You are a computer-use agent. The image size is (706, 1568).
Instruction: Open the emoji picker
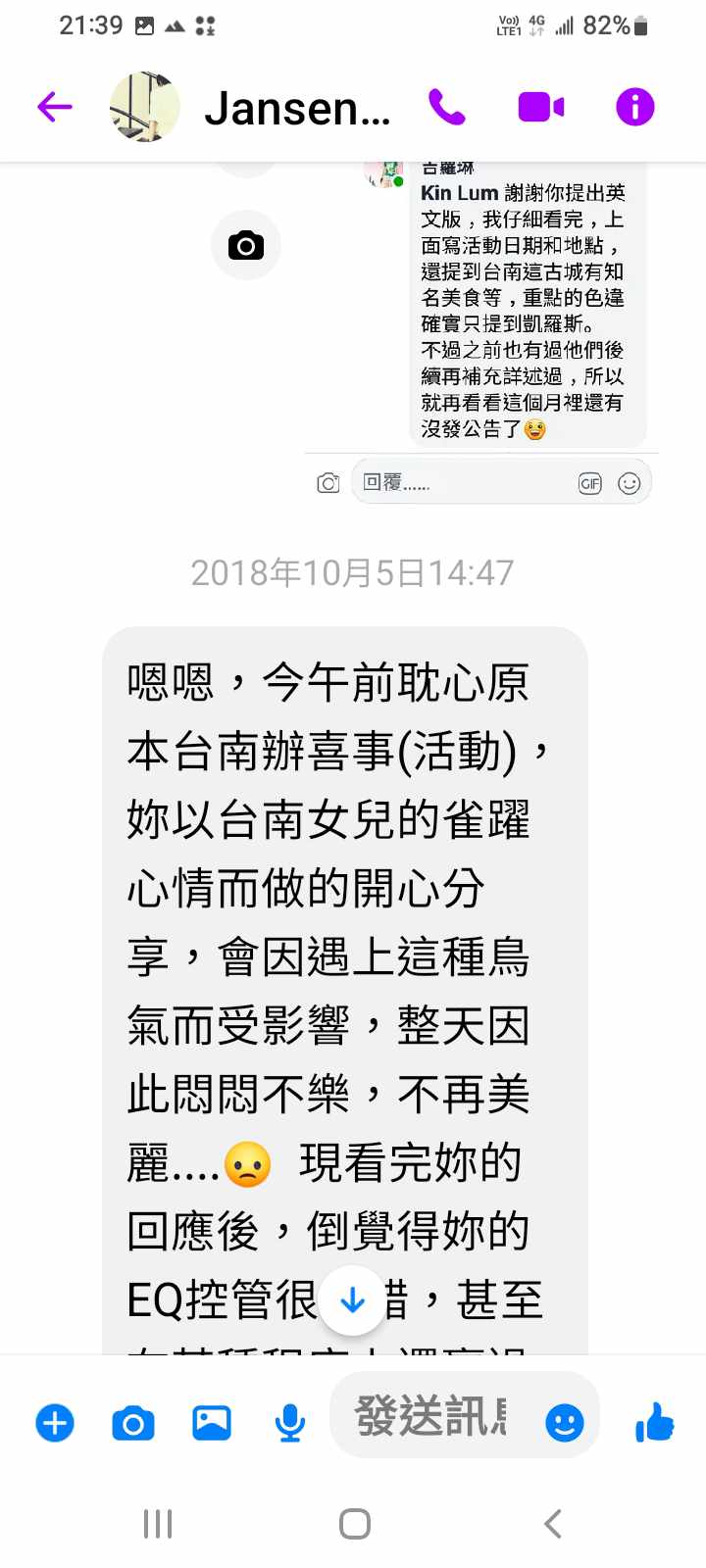coord(564,1422)
